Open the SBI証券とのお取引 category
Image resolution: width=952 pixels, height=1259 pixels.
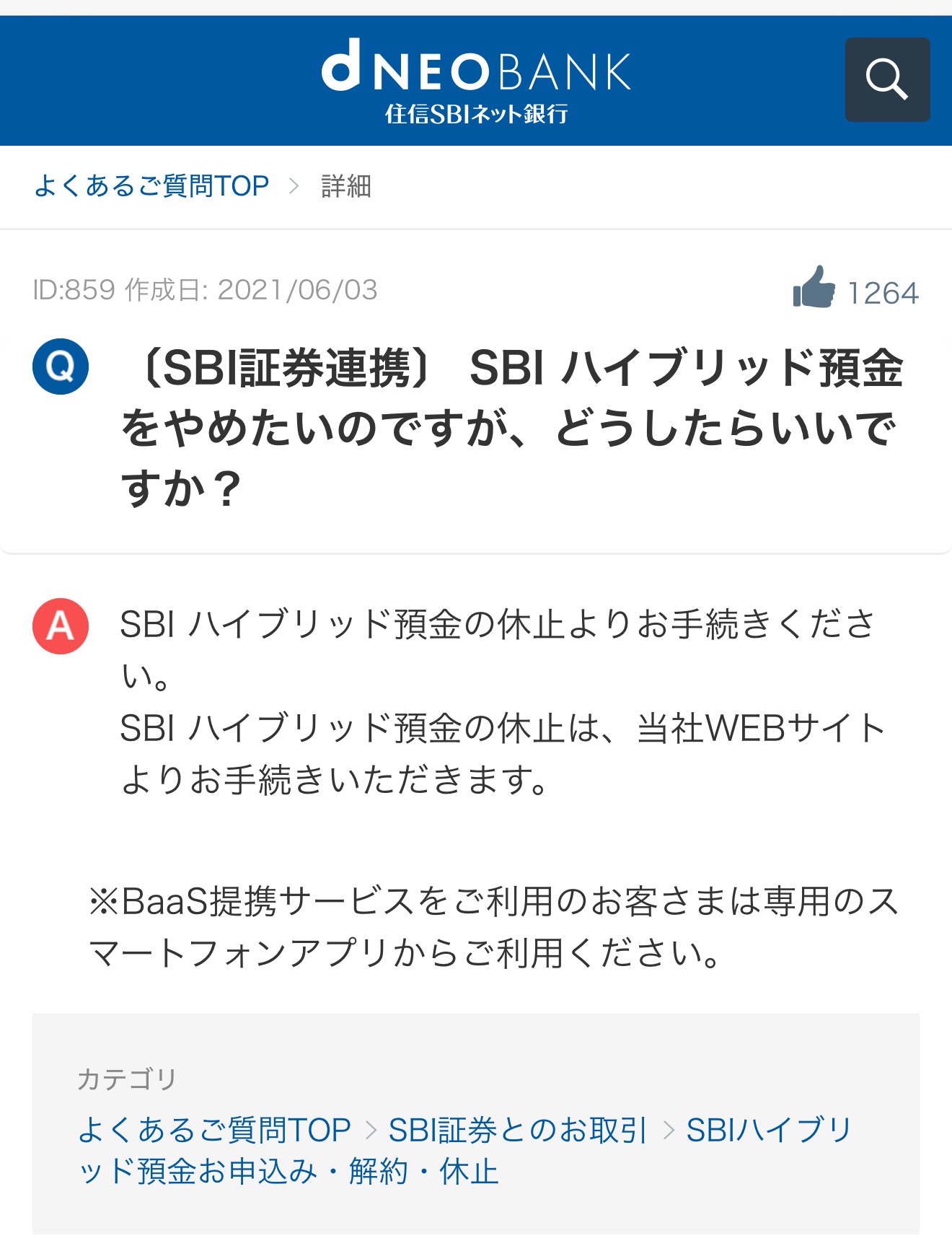(x=517, y=1130)
